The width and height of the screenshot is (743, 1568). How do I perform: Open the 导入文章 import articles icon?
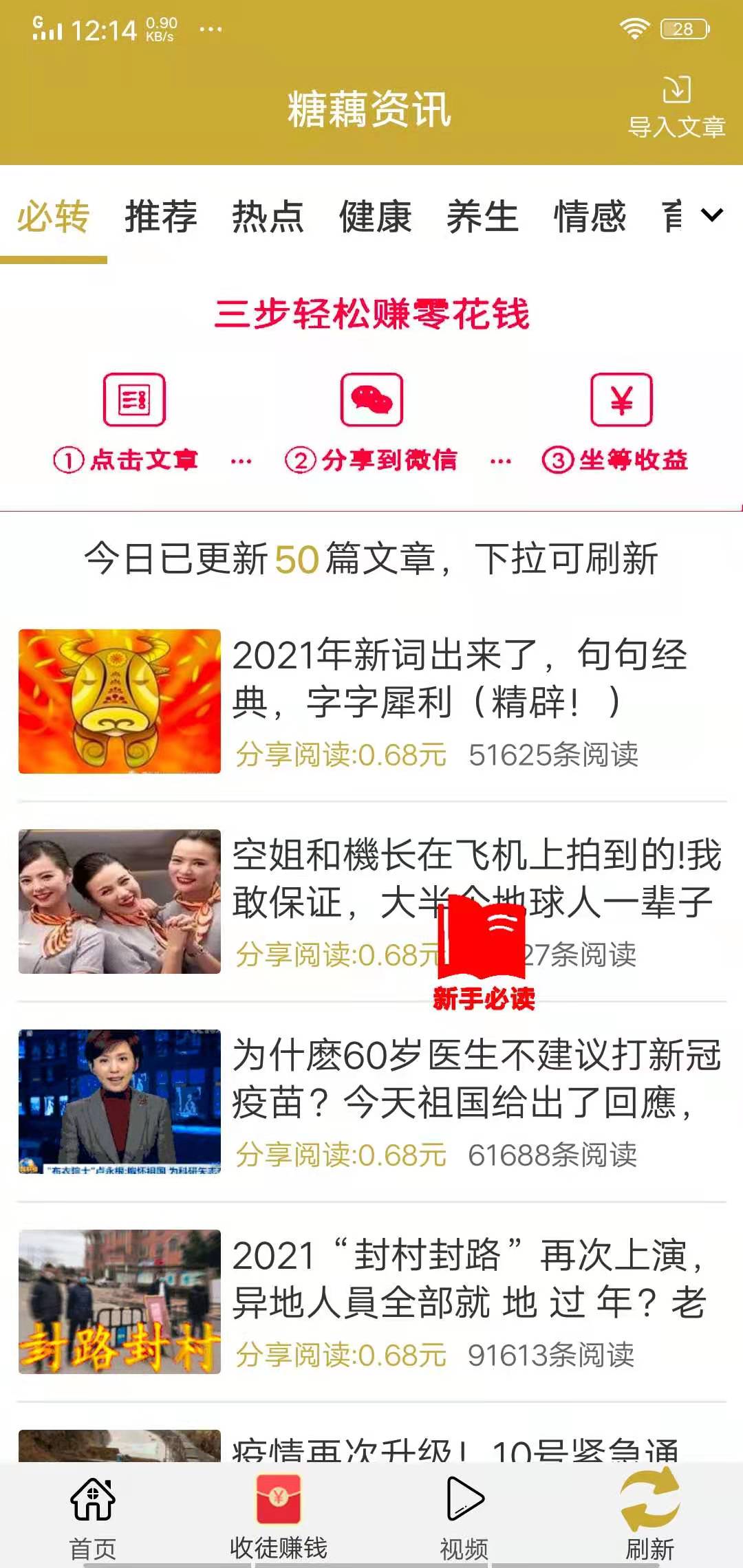click(676, 103)
